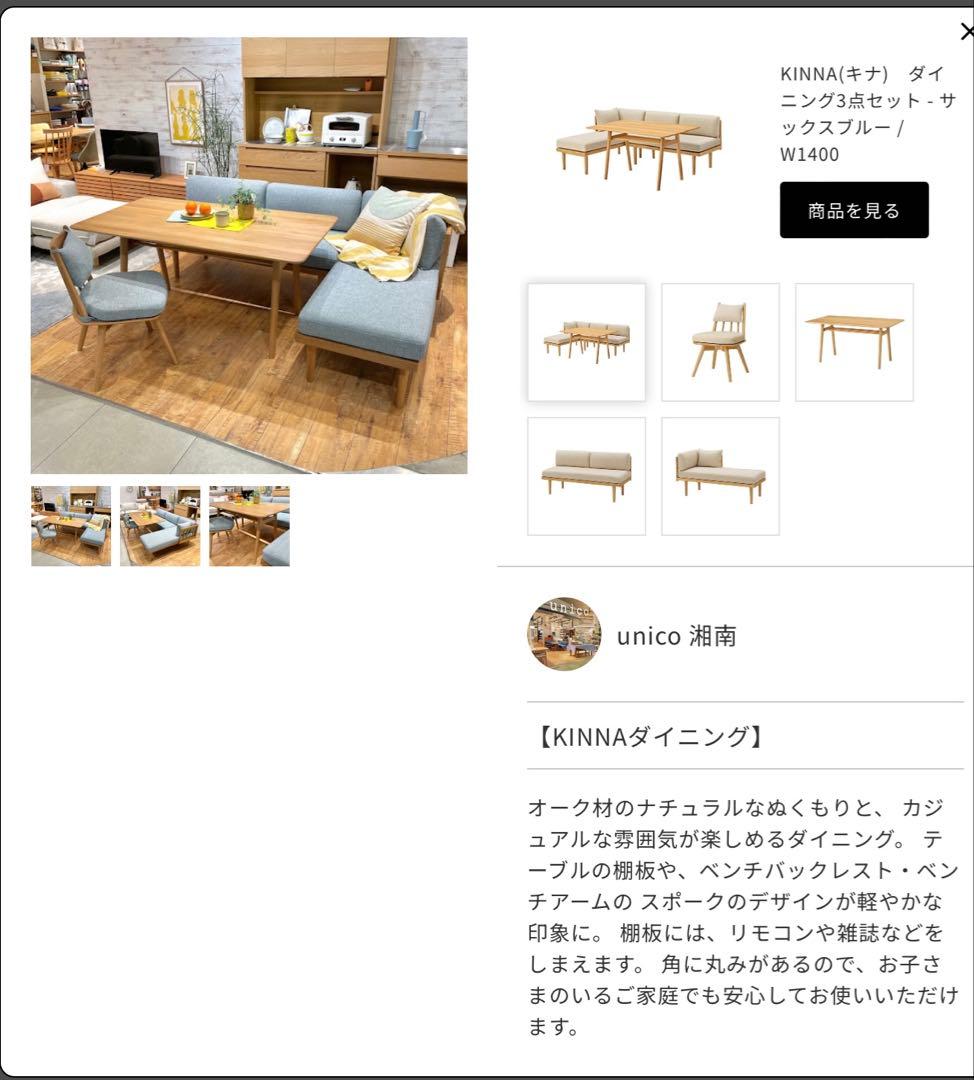Select the dining set product thumbnail
Image resolution: width=974 pixels, height=1080 pixels.
(x=586, y=342)
